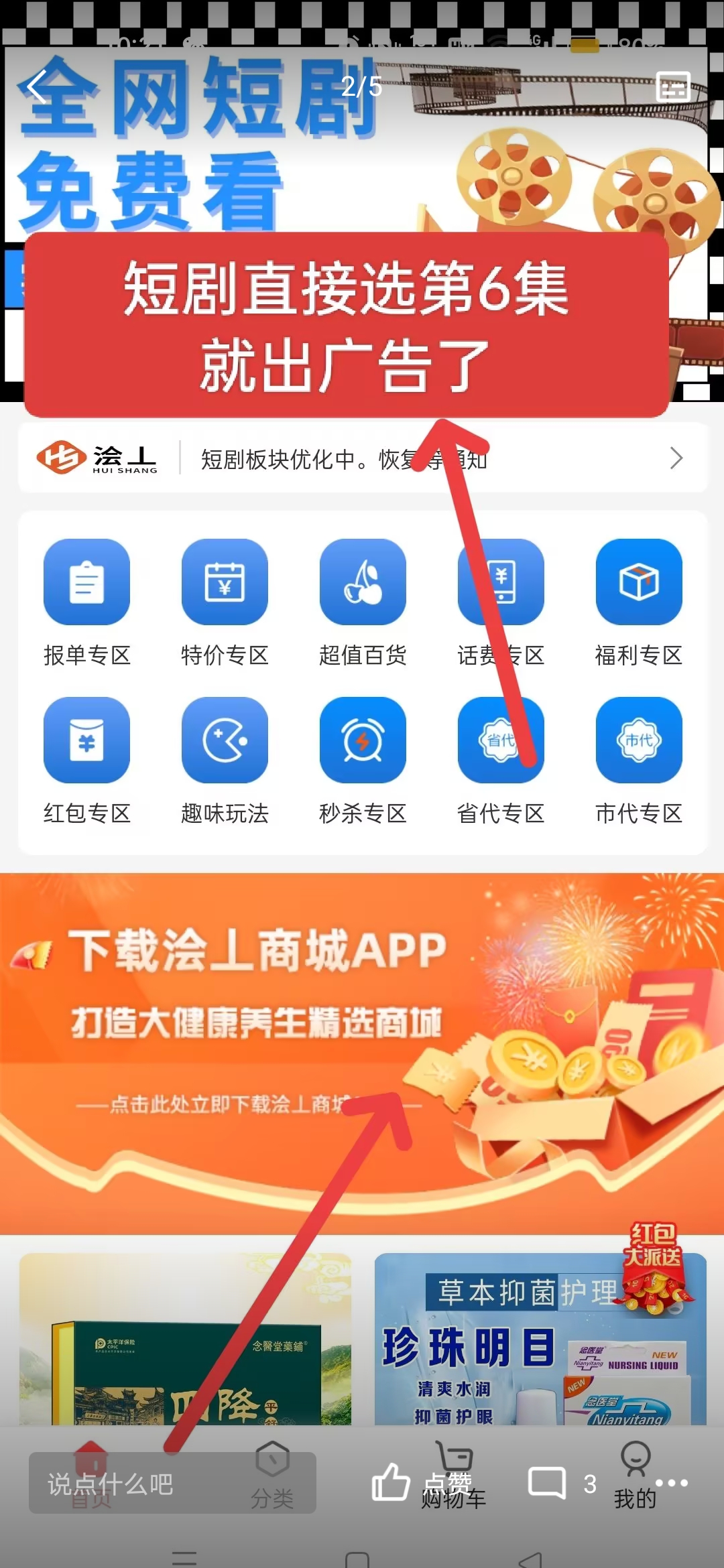The height and width of the screenshot is (1568, 724).
Task: Tap the system back triangle button
Action: [x=530, y=1559]
